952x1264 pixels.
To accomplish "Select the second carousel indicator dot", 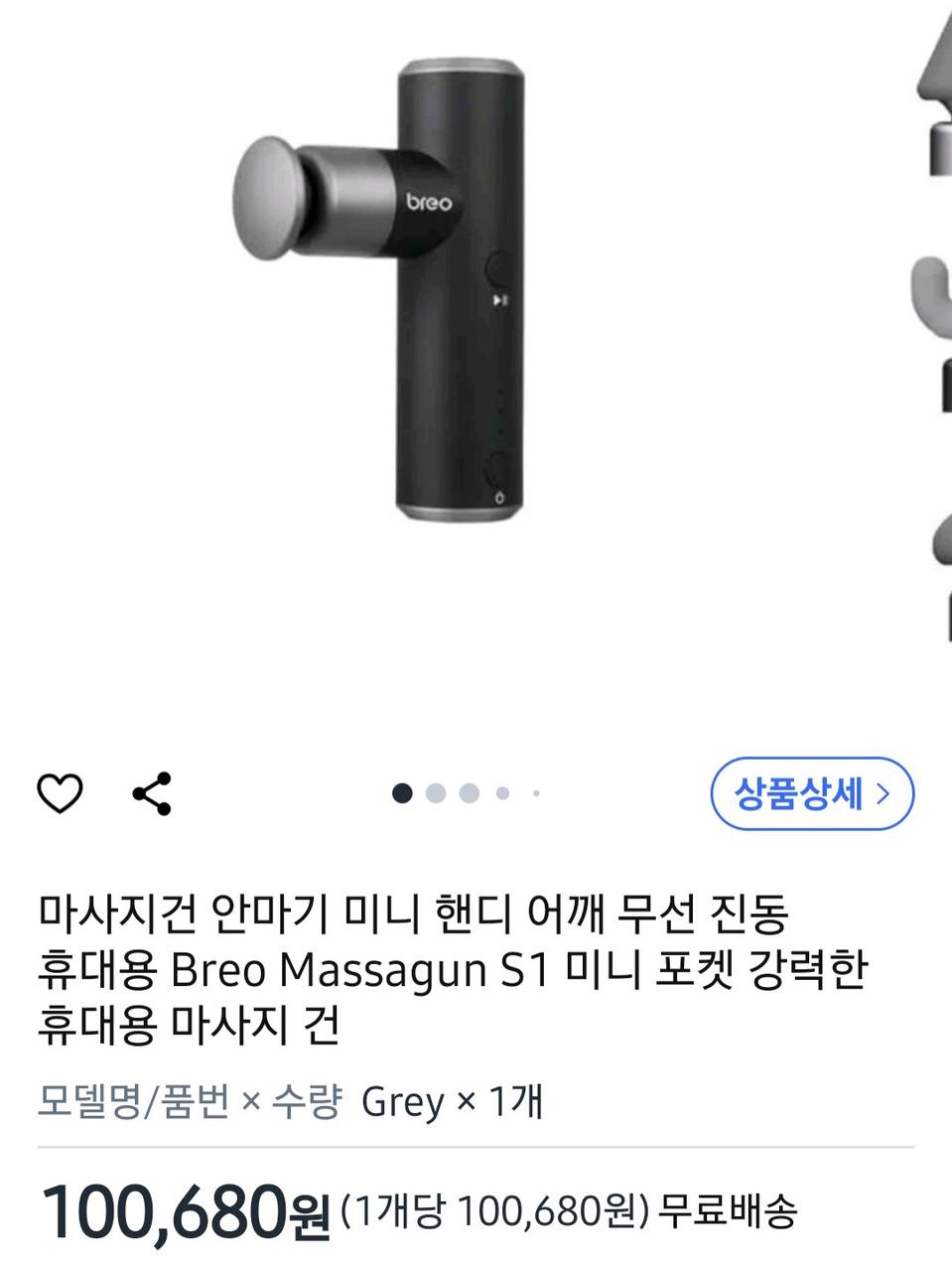I will tap(435, 791).
